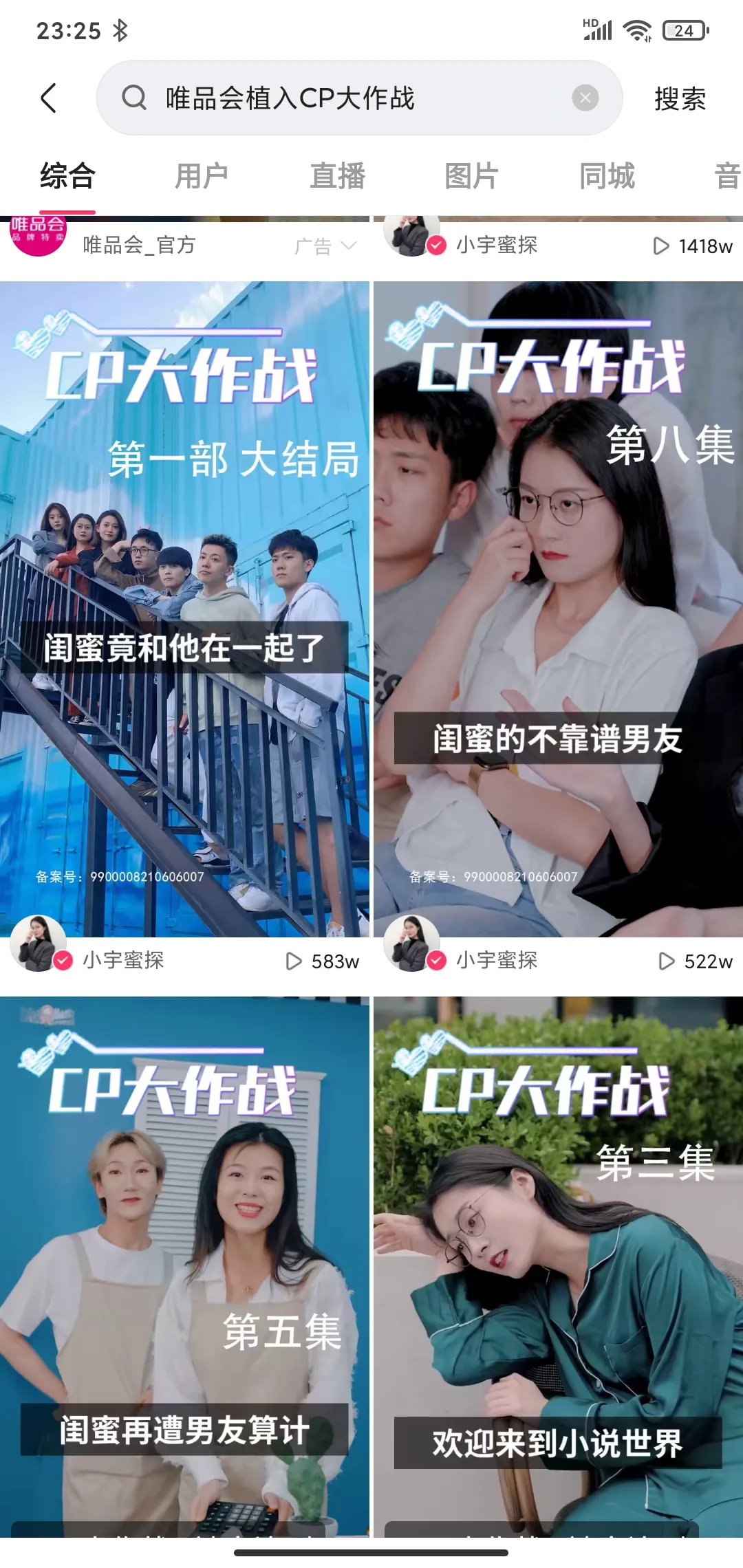Open ad options via the chevron beside 广告
The image size is (743, 1568).
click(x=349, y=246)
